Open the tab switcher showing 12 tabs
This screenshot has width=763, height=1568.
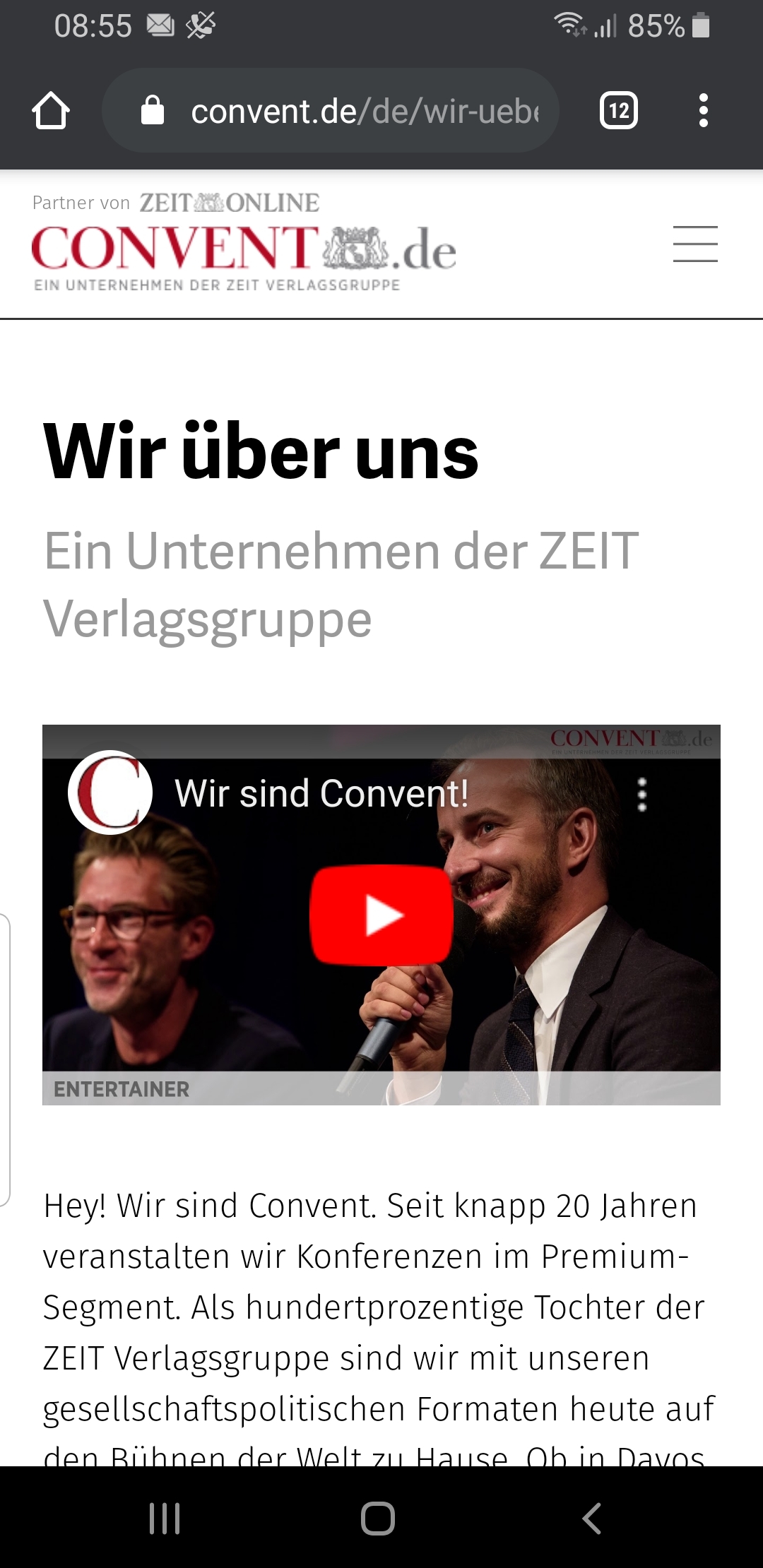click(619, 111)
